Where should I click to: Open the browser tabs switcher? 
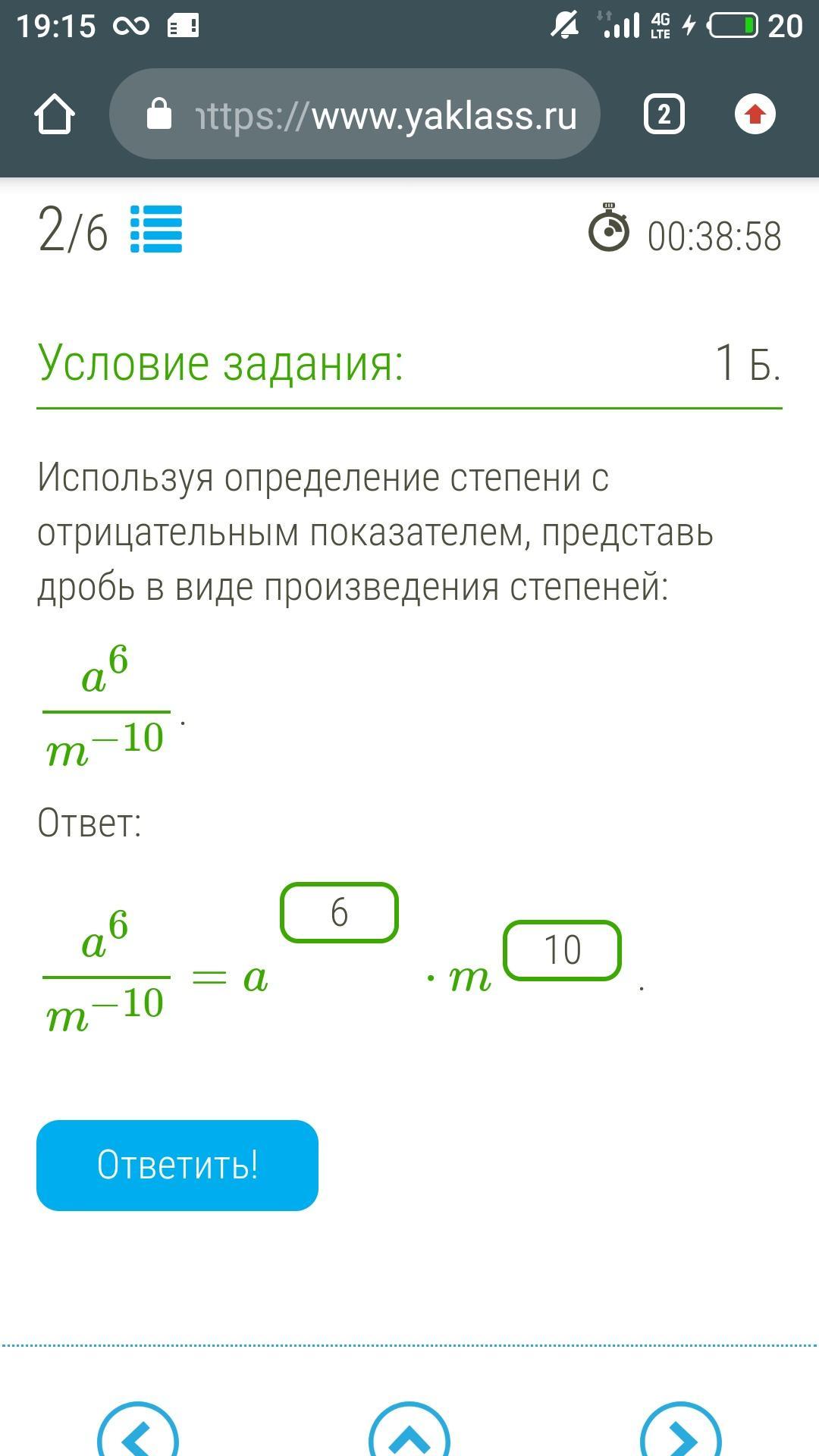664,115
